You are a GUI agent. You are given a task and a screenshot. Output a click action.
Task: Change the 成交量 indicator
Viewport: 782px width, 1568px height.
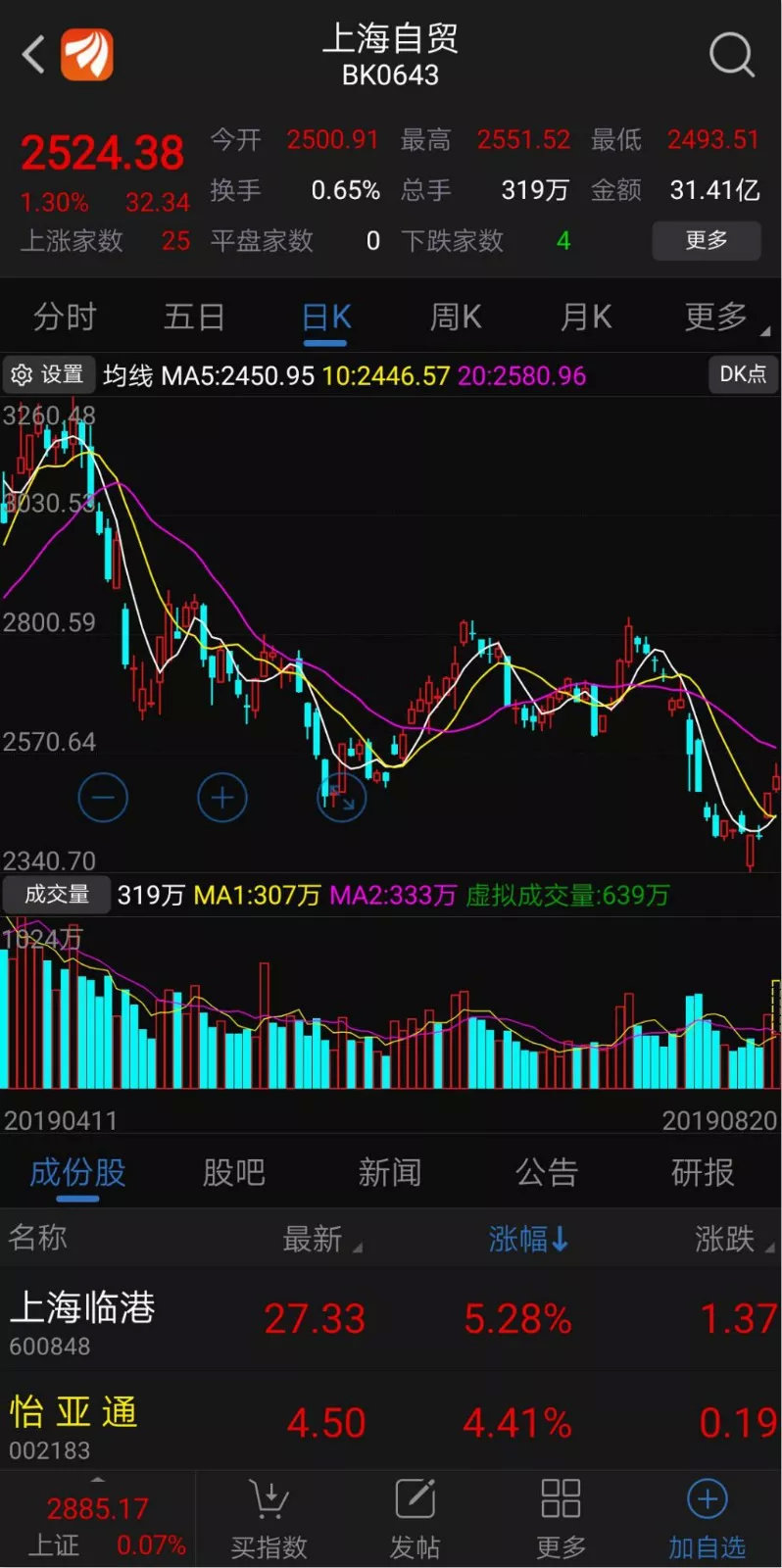[56, 894]
